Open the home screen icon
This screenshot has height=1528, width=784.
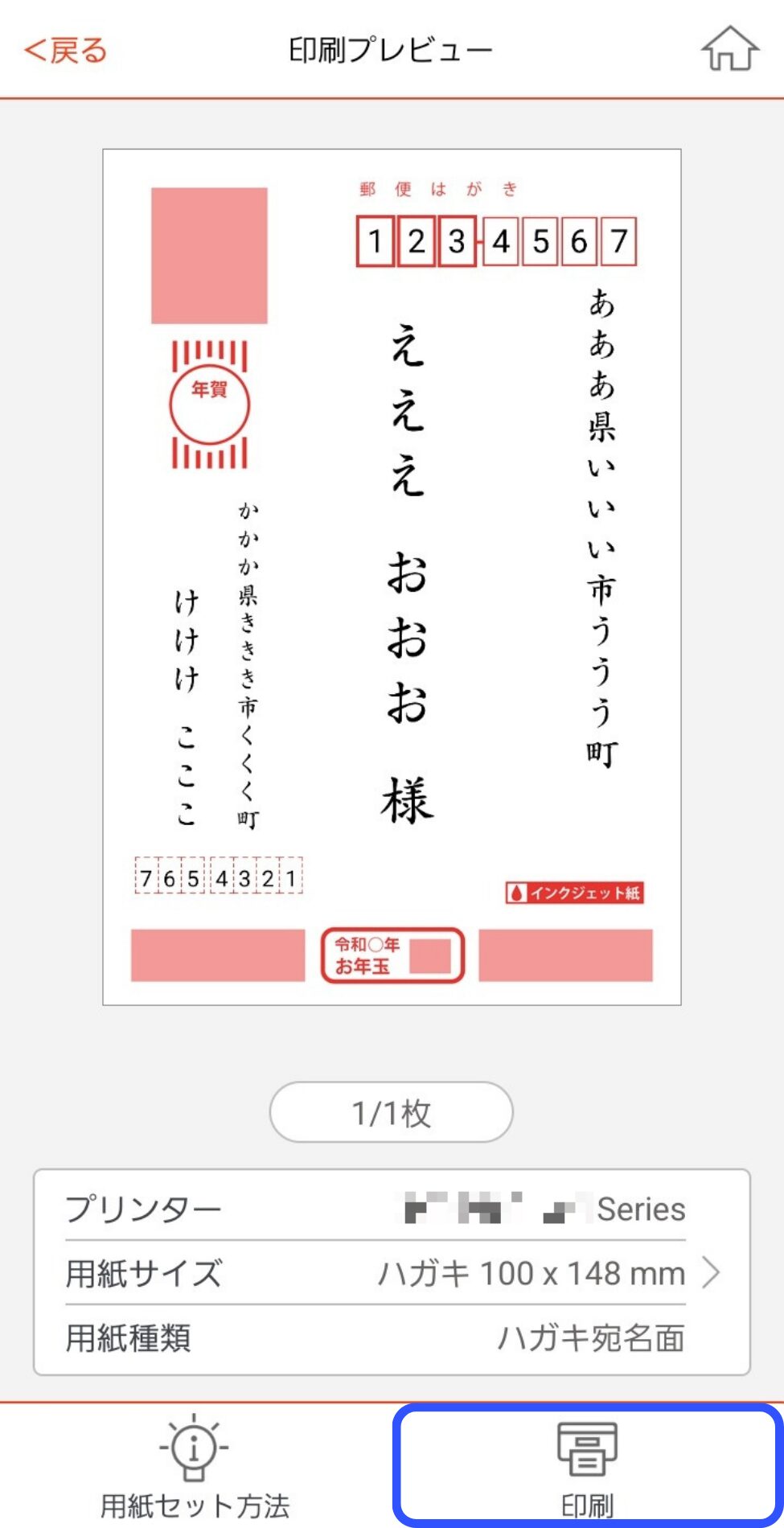(x=729, y=50)
